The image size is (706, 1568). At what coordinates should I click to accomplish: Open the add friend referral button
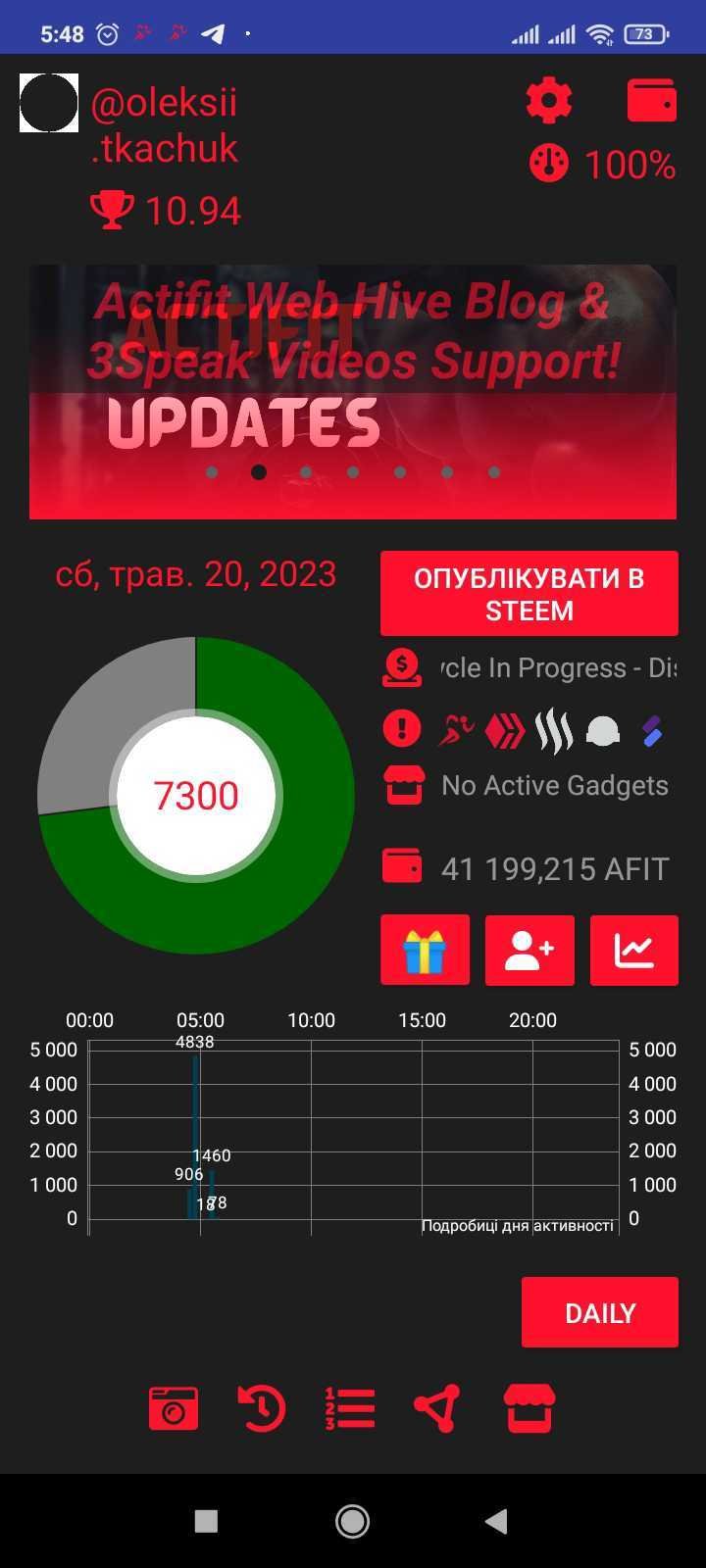(529, 951)
